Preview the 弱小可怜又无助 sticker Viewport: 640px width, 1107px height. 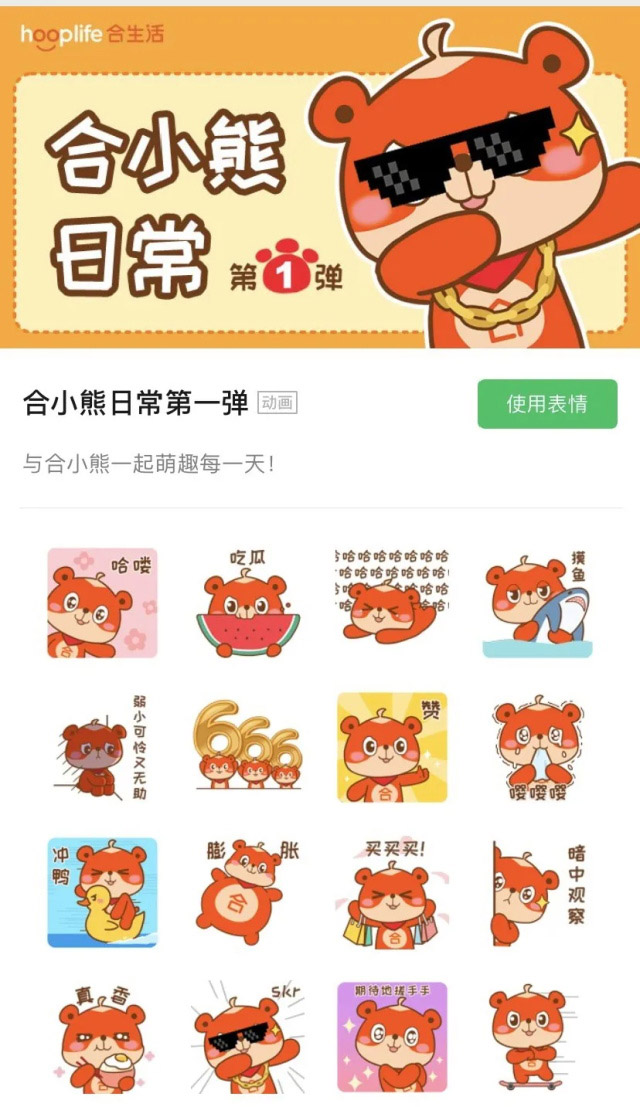(x=102, y=747)
